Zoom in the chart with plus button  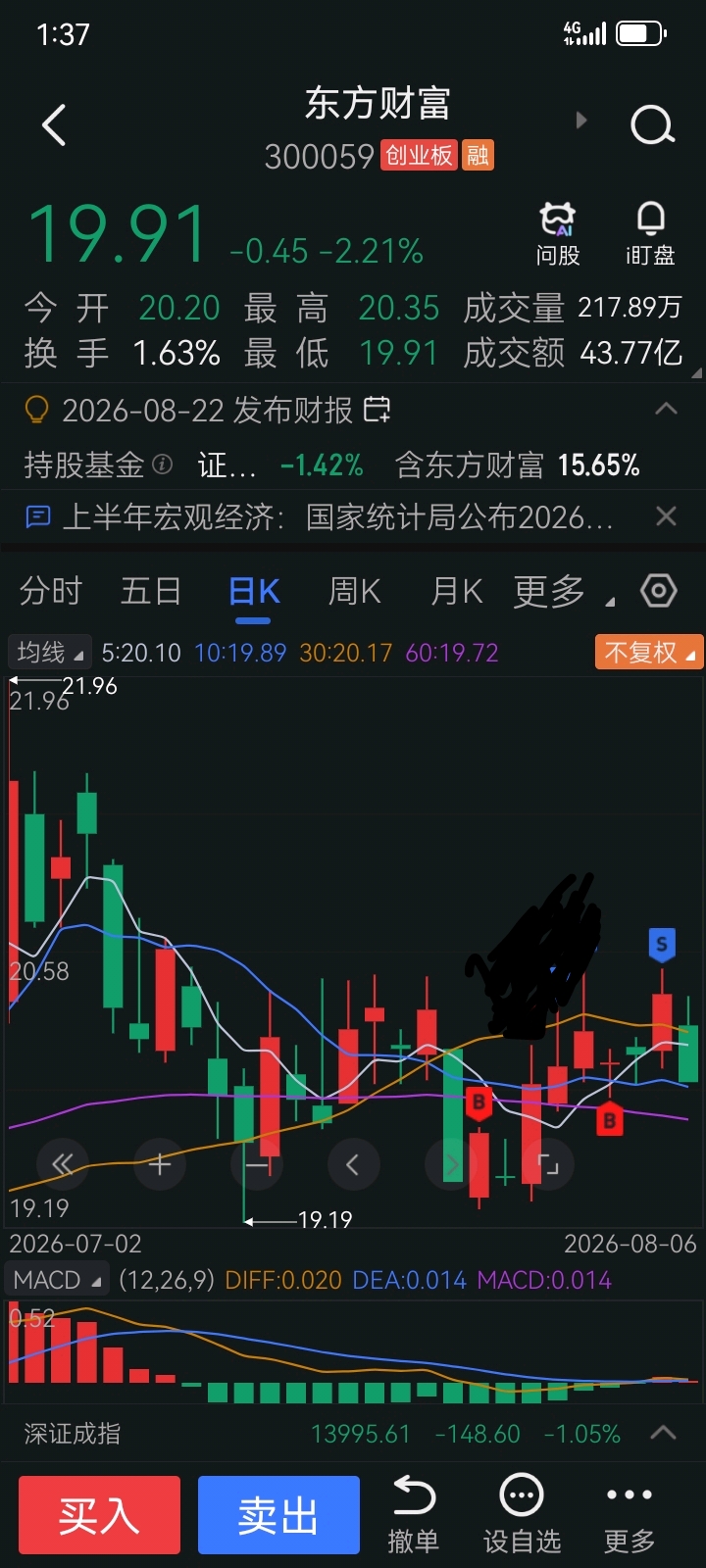pos(160,1164)
